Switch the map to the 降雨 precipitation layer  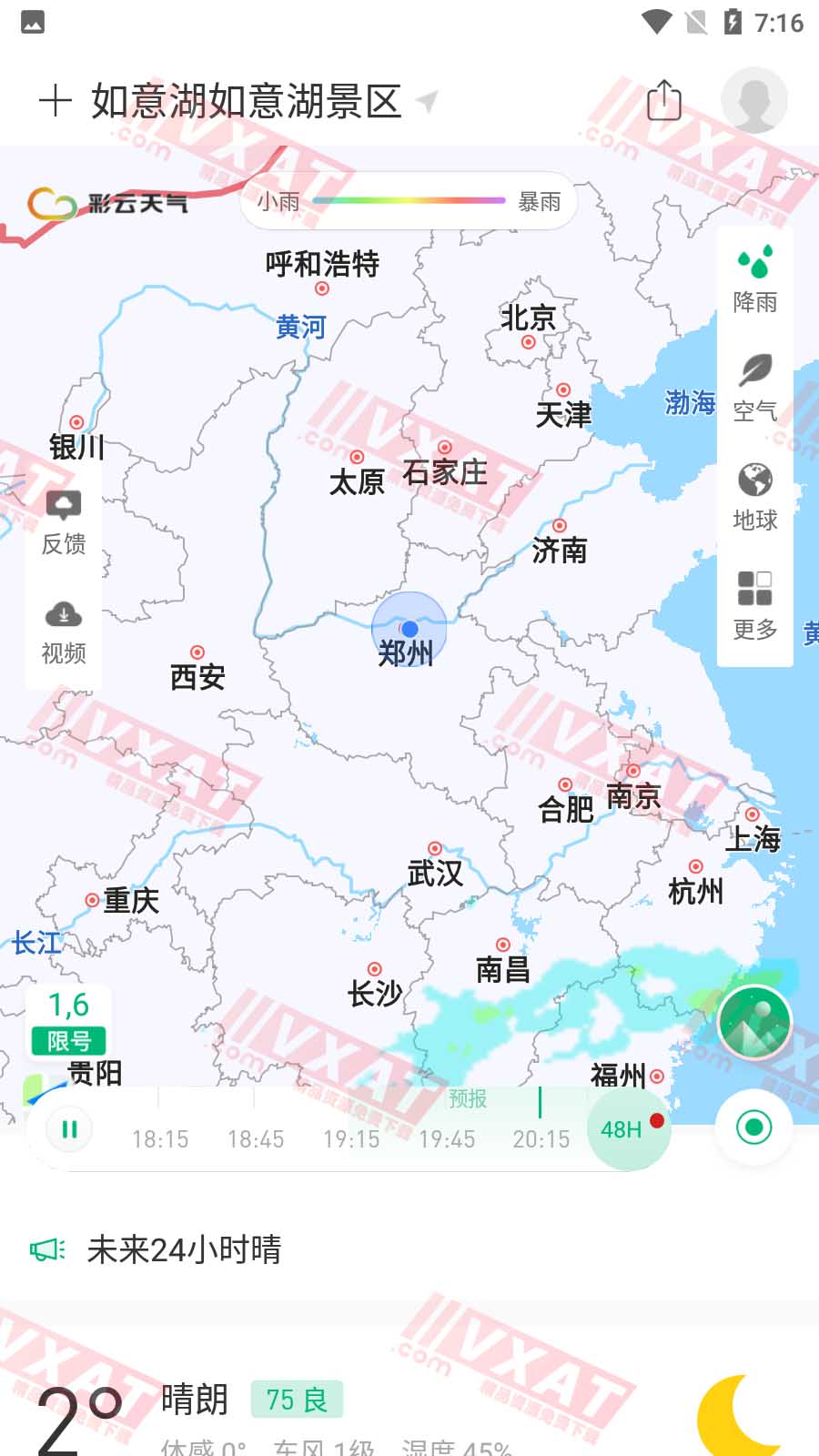point(755,279)
